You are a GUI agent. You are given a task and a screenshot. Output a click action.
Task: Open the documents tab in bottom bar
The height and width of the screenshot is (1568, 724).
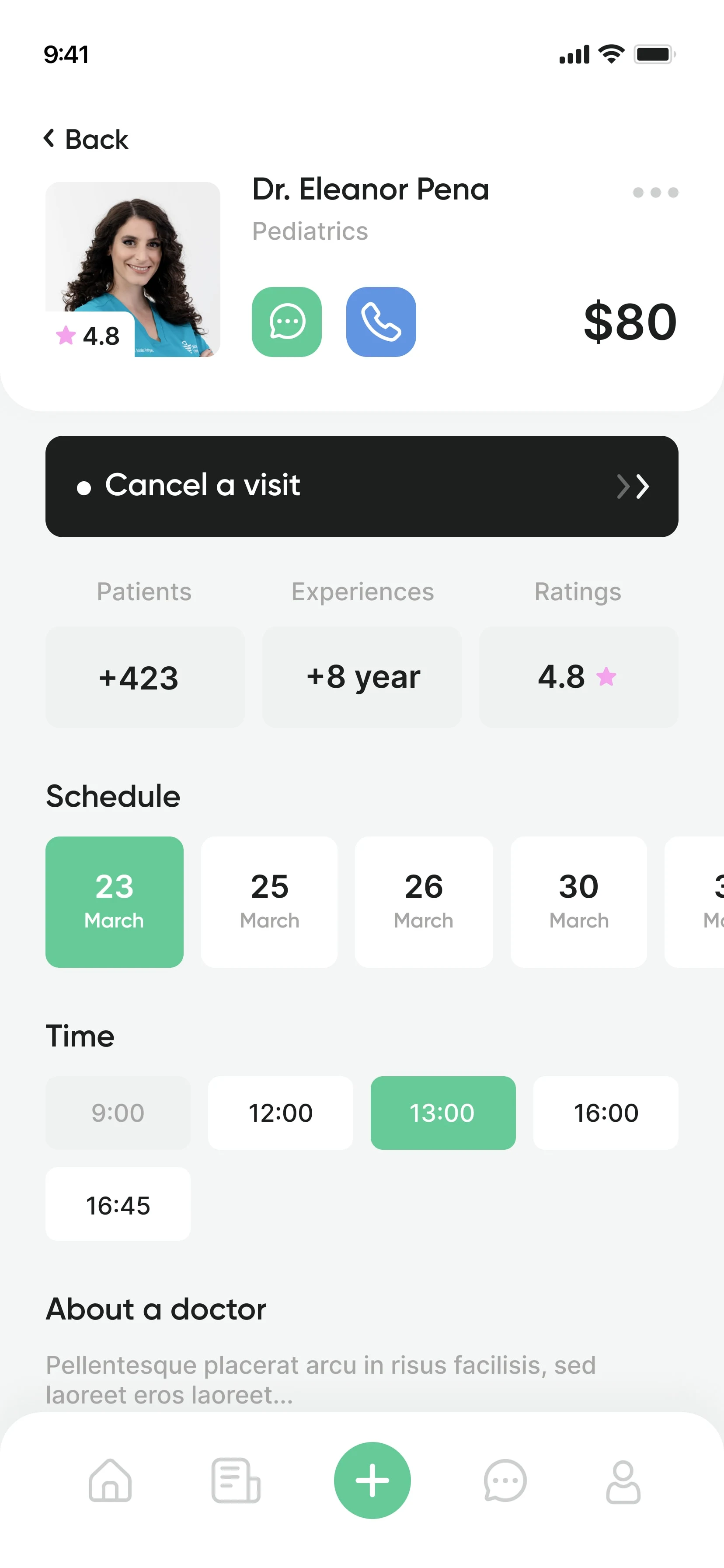click(x=236, y=1480)
